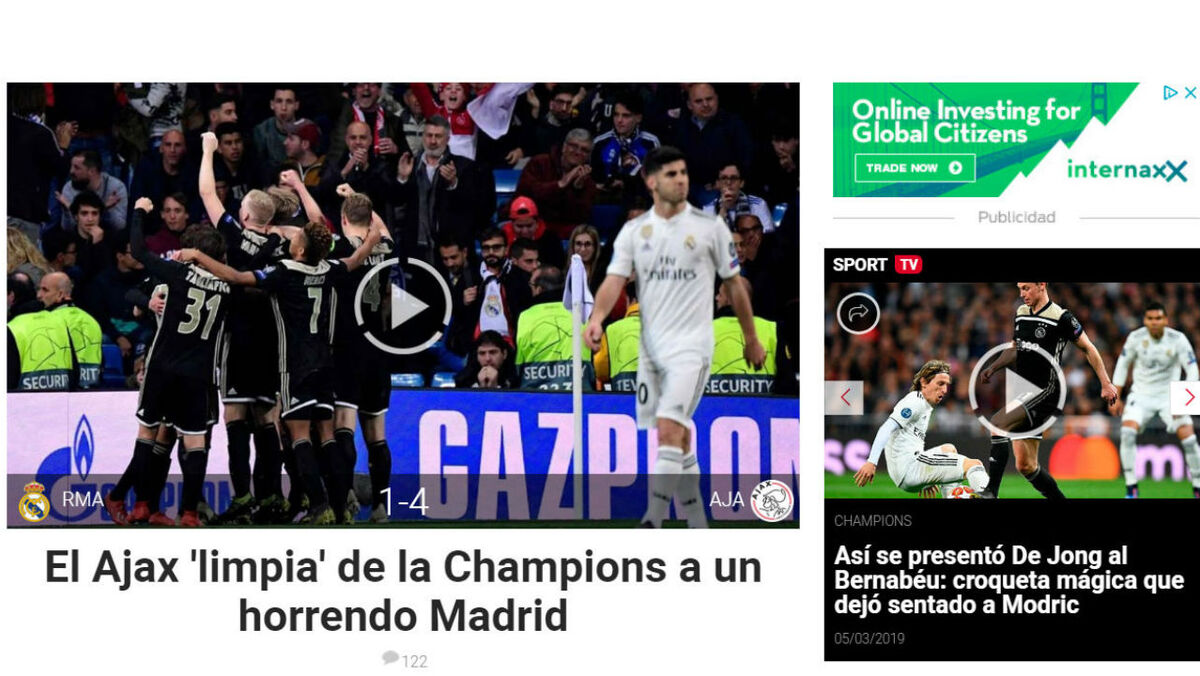Play the De Jong croqueta video
This screenshot has height=676, width=1200.
coord(1016,390)
